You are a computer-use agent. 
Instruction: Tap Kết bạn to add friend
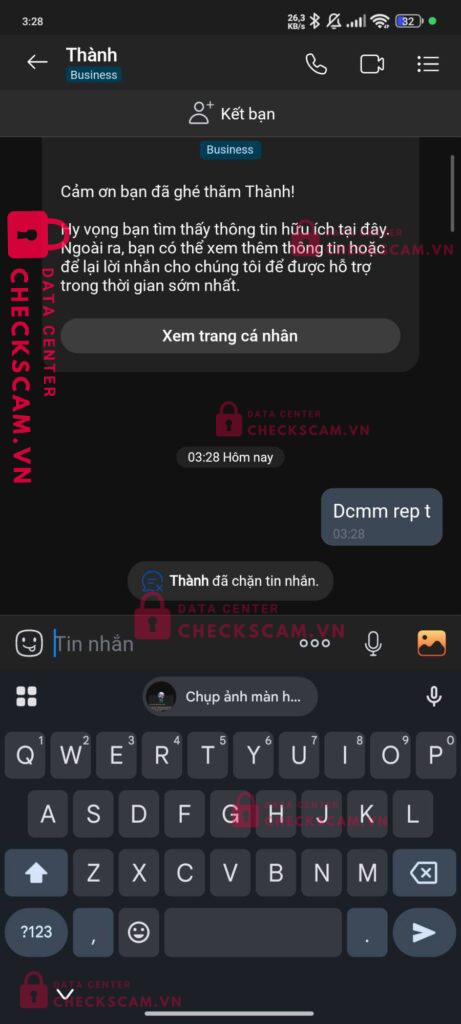[x=231, y=114]
